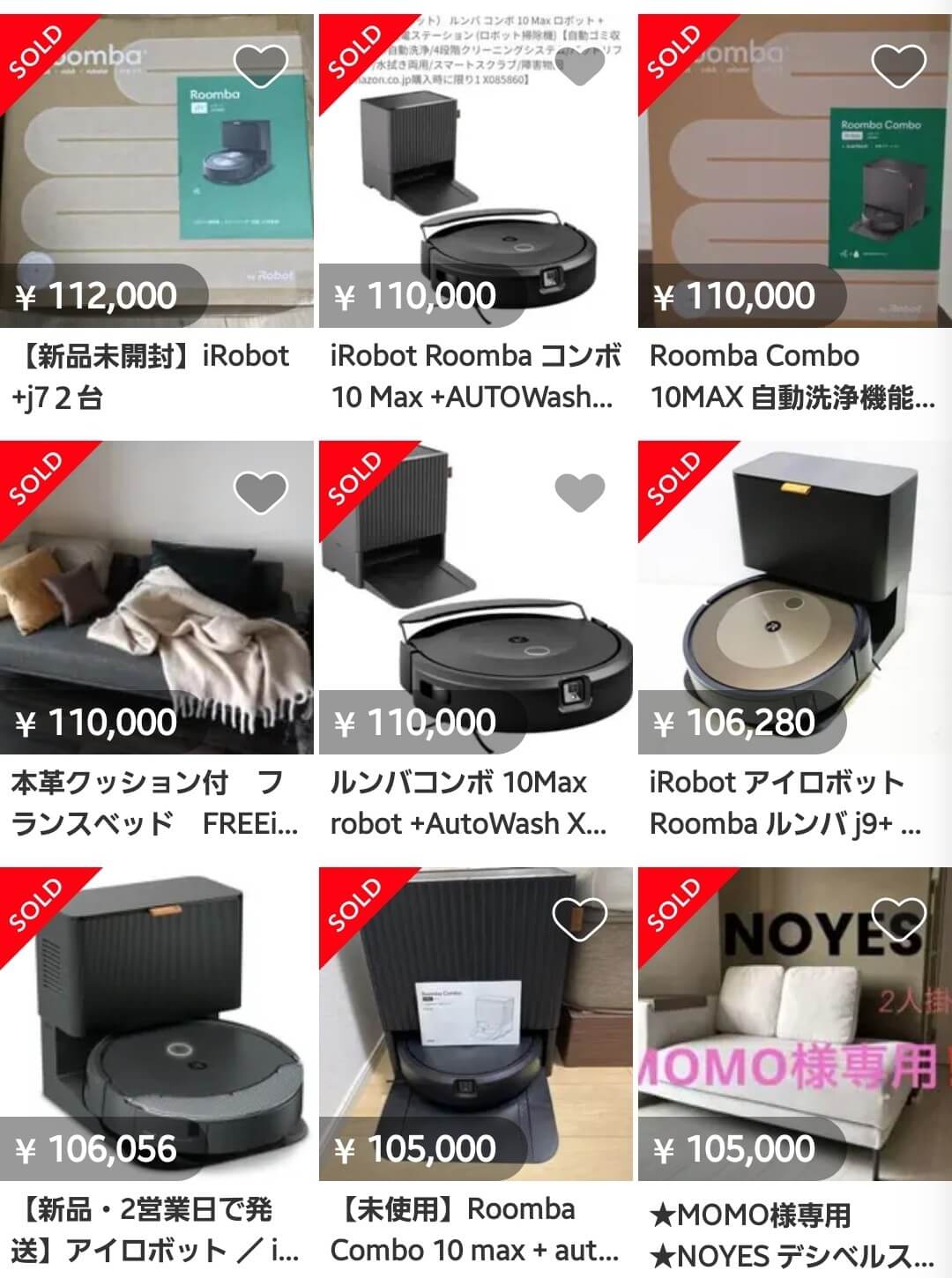The image size is (952, 1278).
Task: Favorite the Roomba Combo 10MAX 自動洗浄機能 item
Action: 898,65
